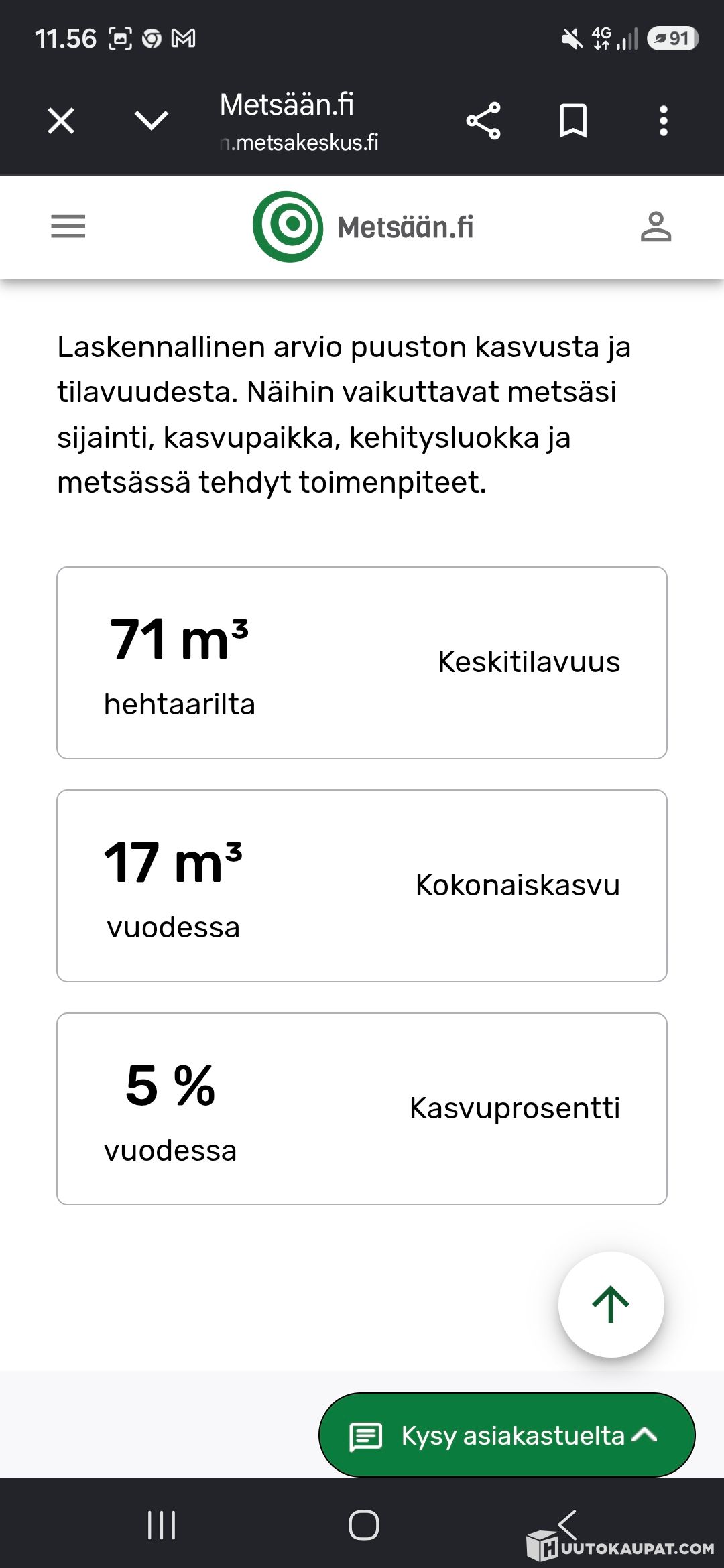Tap the Metsään.fi logo to go home

click(363, 226)
